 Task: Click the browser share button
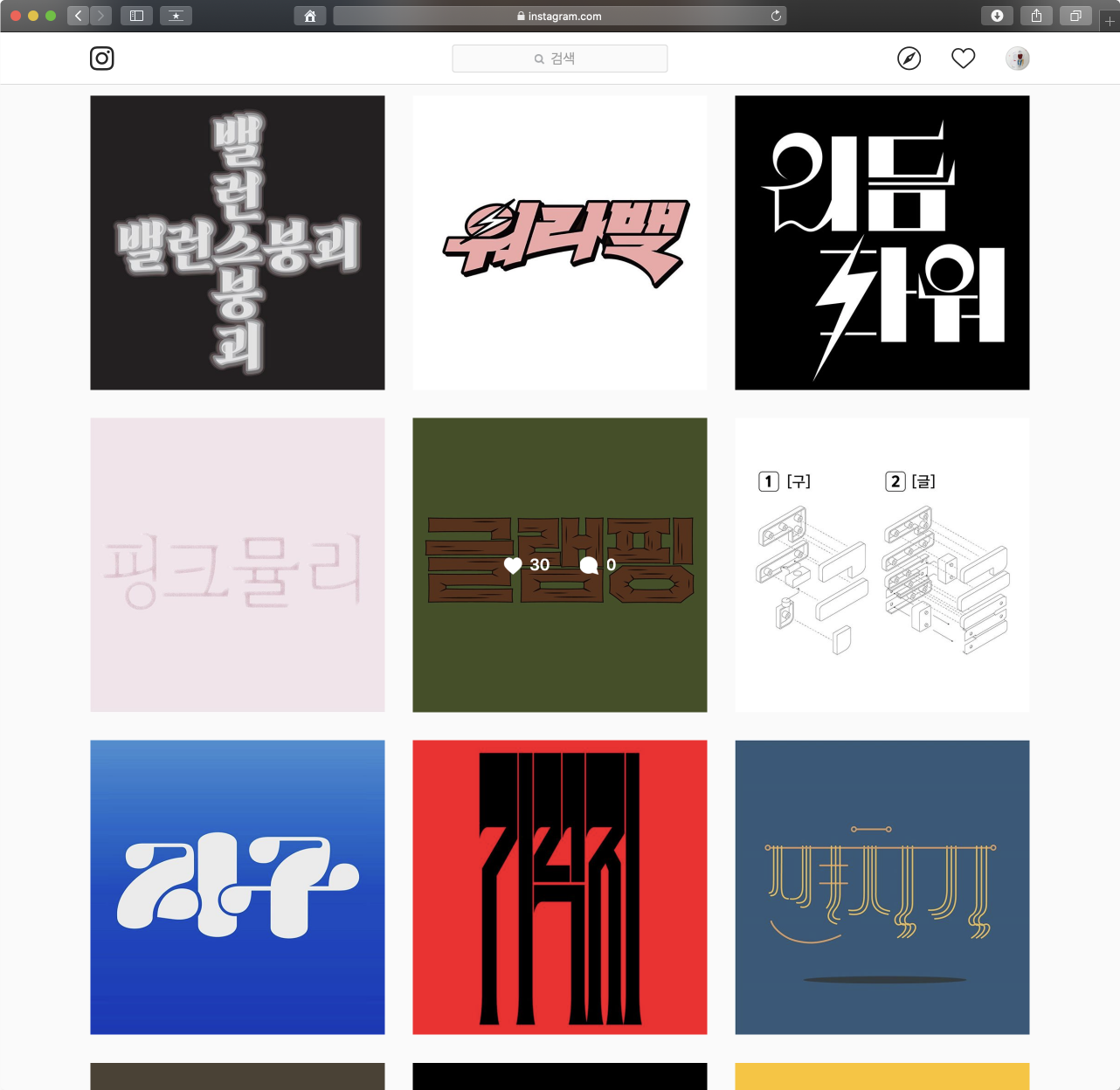1036,16
